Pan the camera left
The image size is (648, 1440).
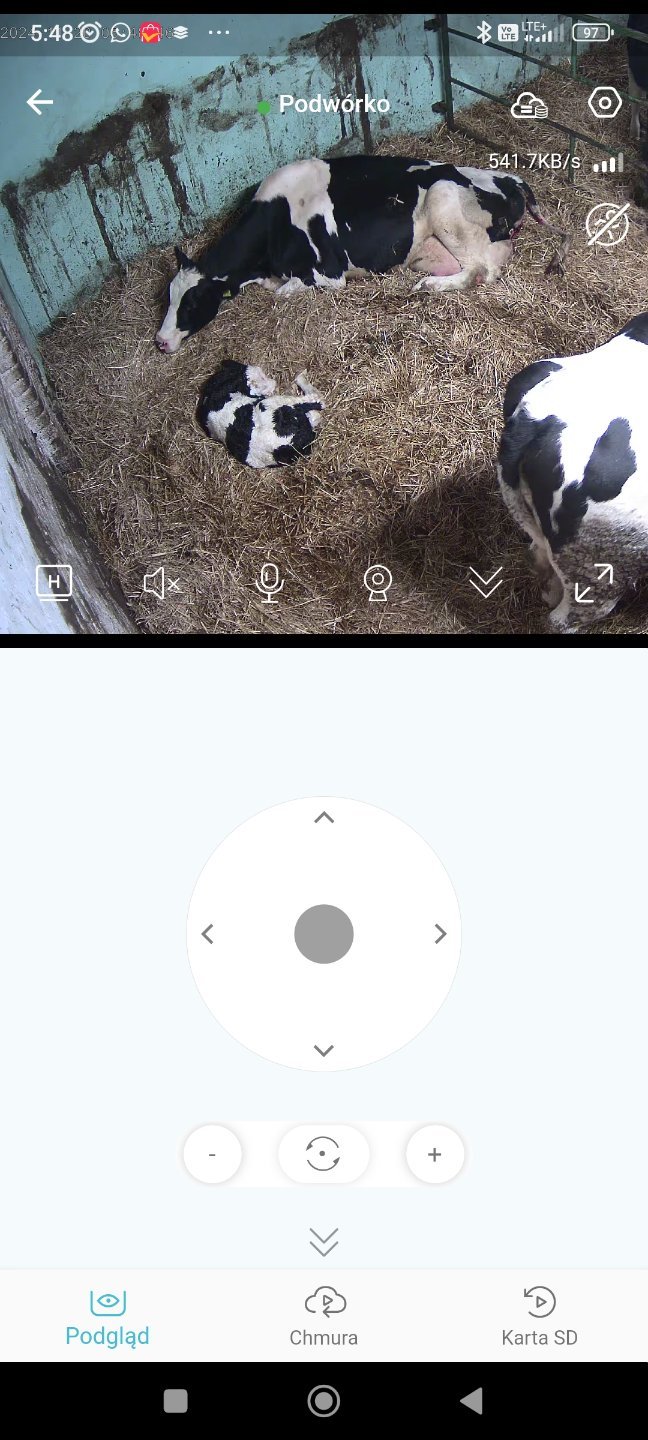click(x=208, y=934)
